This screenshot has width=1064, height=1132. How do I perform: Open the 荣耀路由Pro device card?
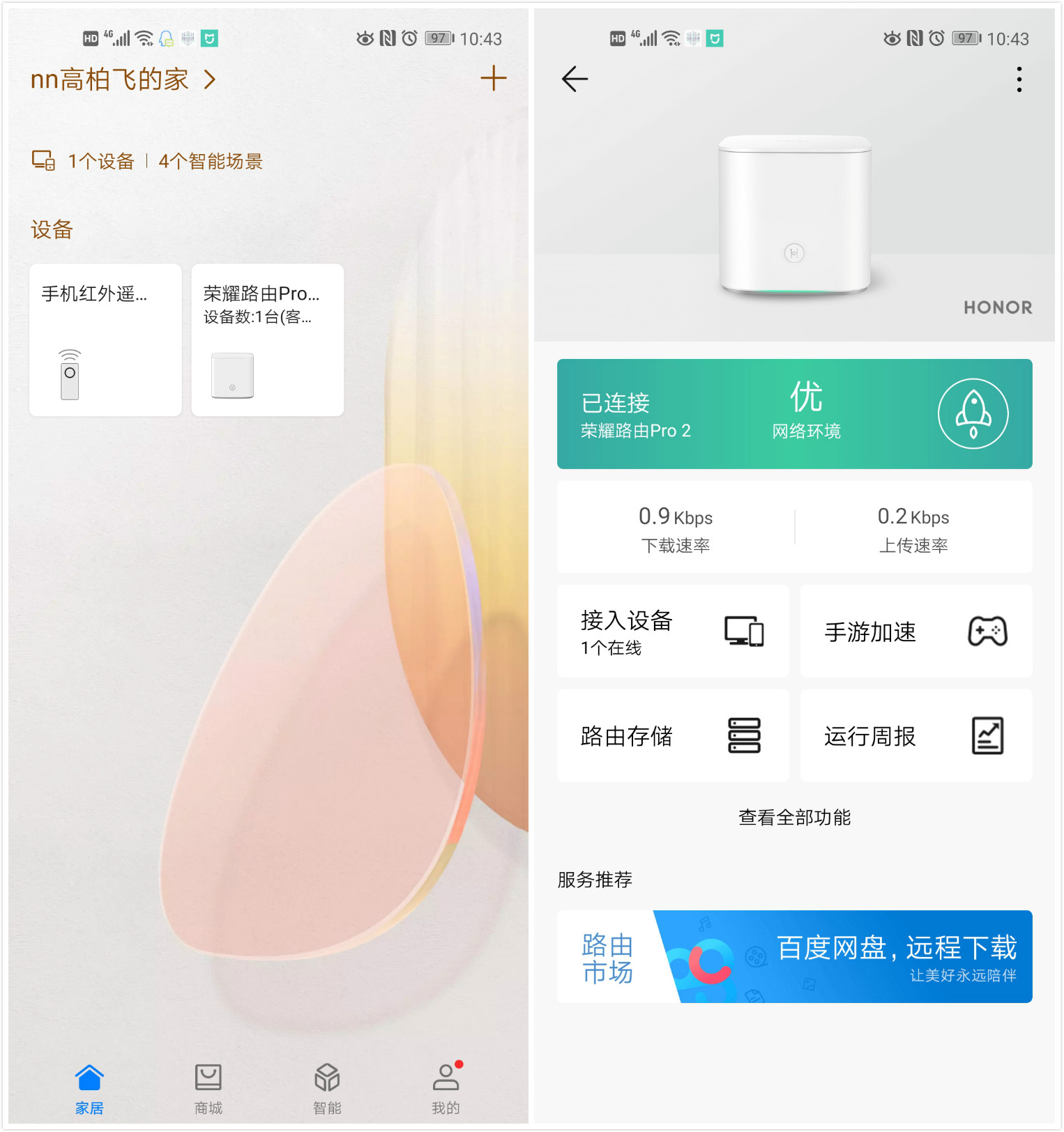pyautogui.click(x=267, y=340)
